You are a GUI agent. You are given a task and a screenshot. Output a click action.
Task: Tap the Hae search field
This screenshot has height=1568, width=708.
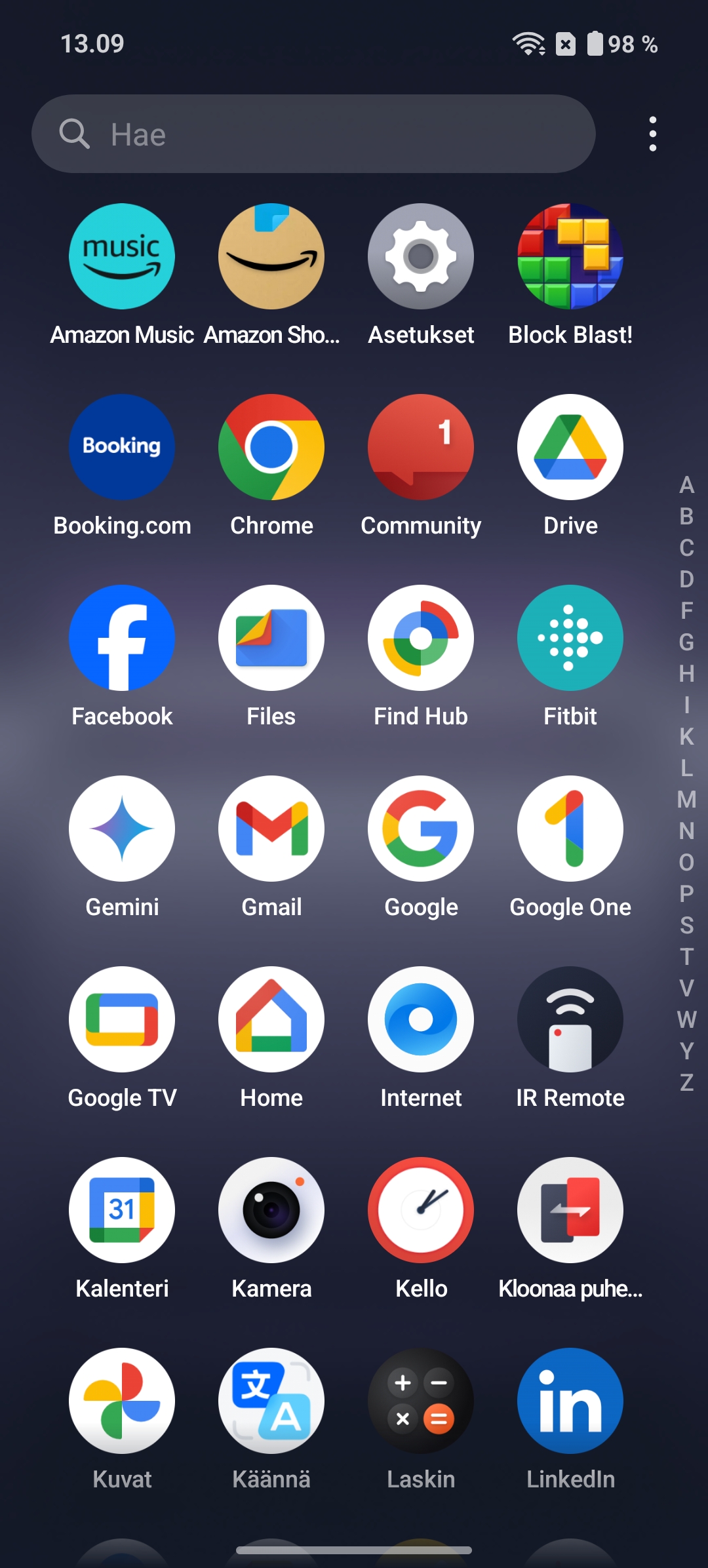(x=313, y=134)
